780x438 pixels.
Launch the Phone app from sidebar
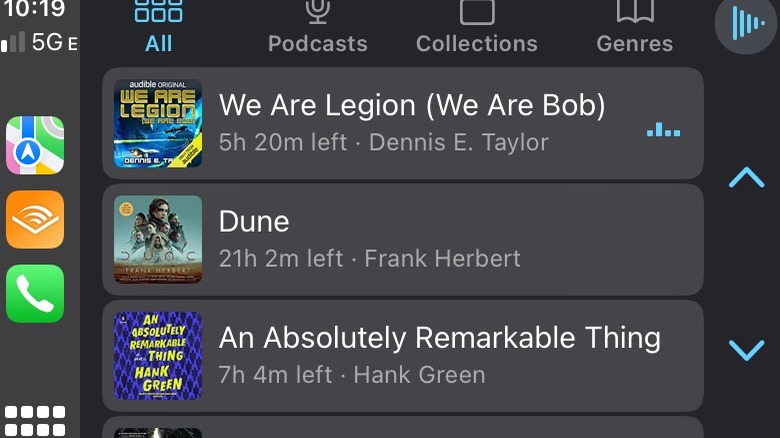35,293
